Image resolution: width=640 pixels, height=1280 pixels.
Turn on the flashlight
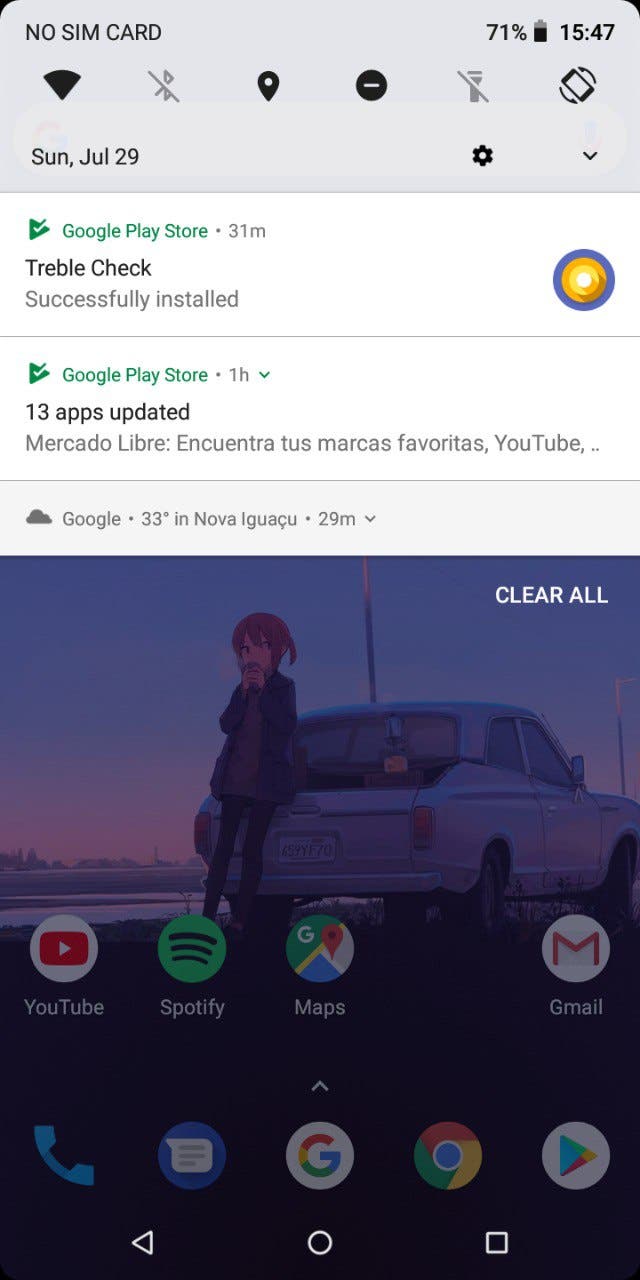[x=474, y=86]
